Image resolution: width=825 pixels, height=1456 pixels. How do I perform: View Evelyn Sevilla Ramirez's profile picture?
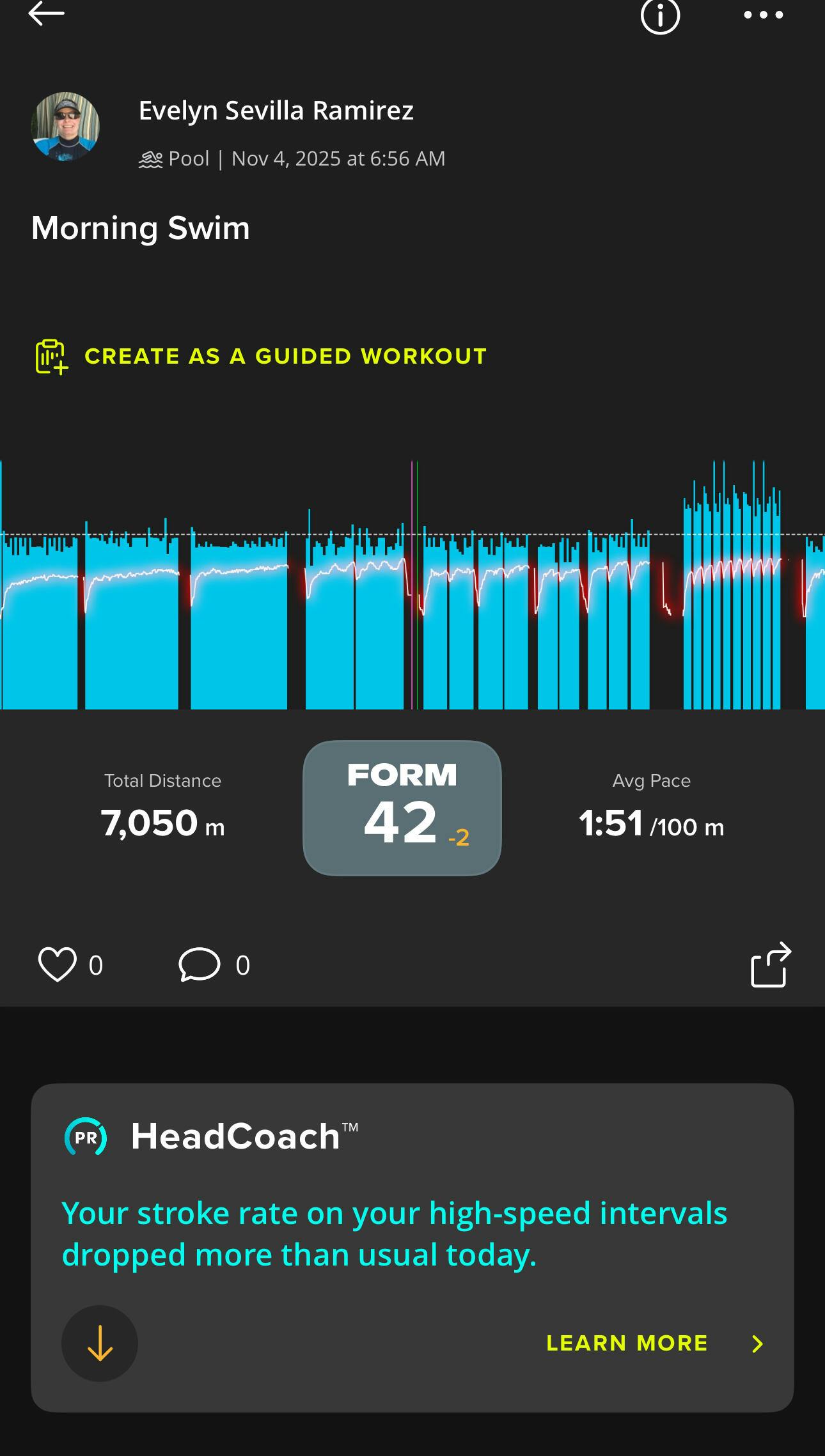[65, 127]
